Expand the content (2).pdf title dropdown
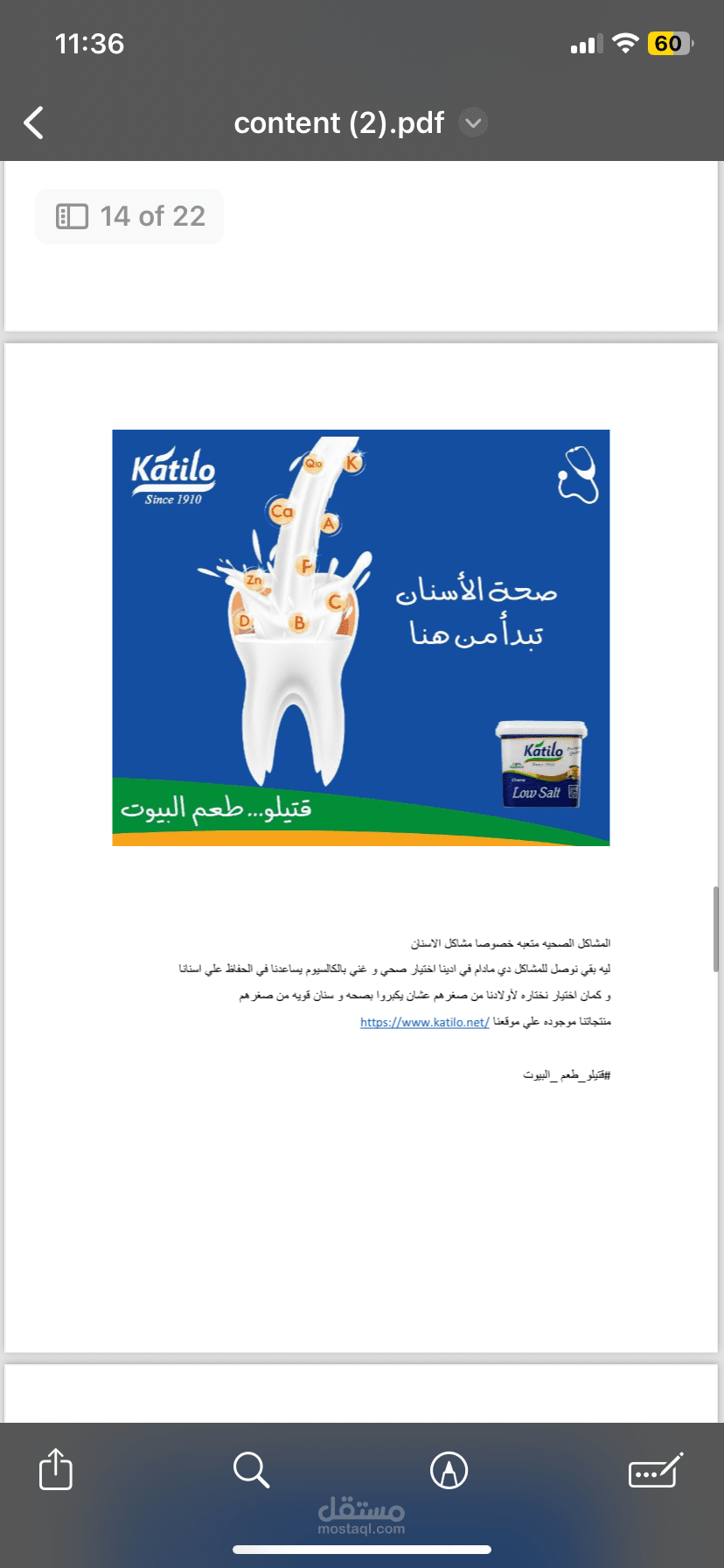724x1568 pixels. 473,122
